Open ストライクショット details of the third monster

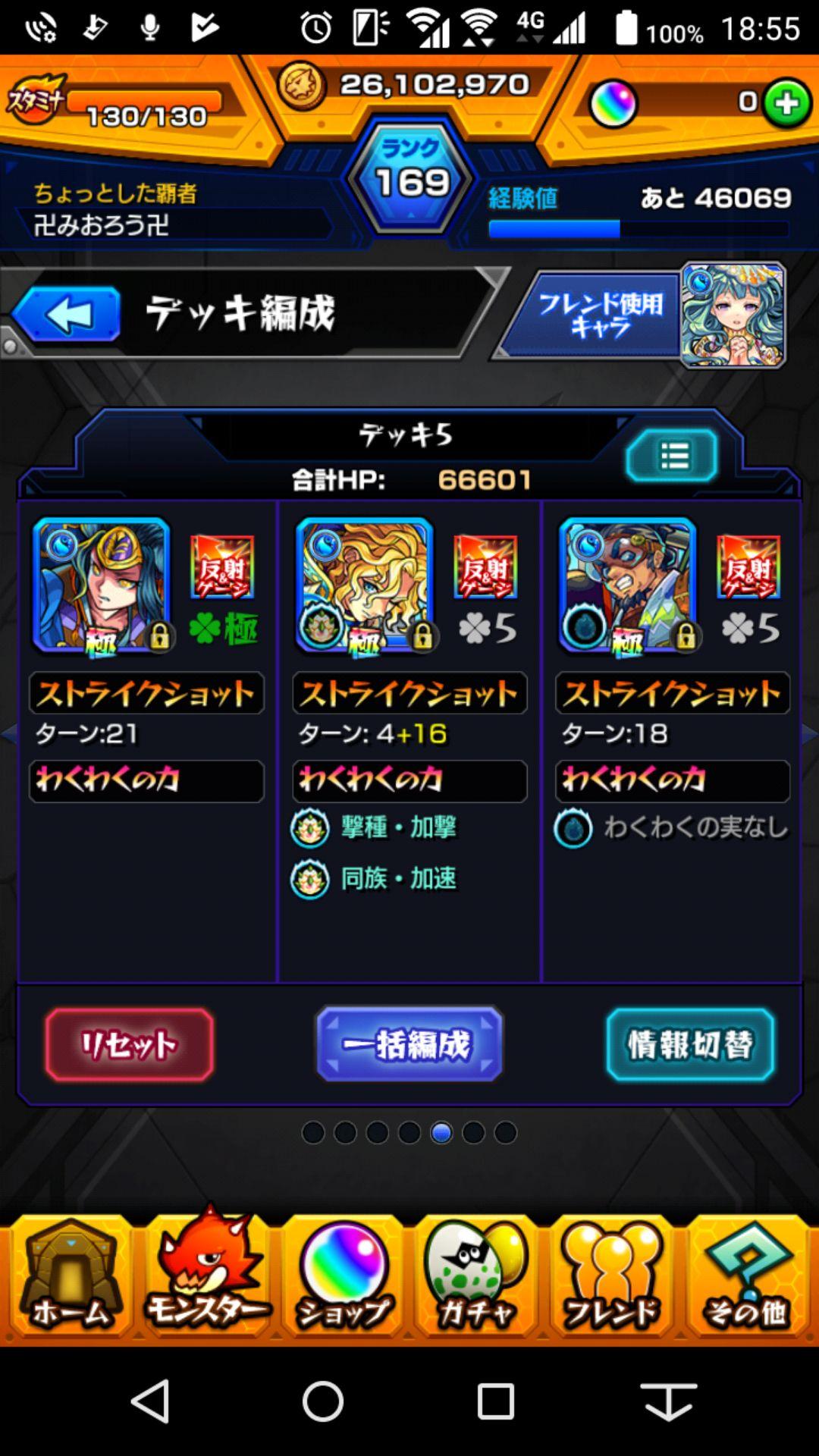(672, 692)
